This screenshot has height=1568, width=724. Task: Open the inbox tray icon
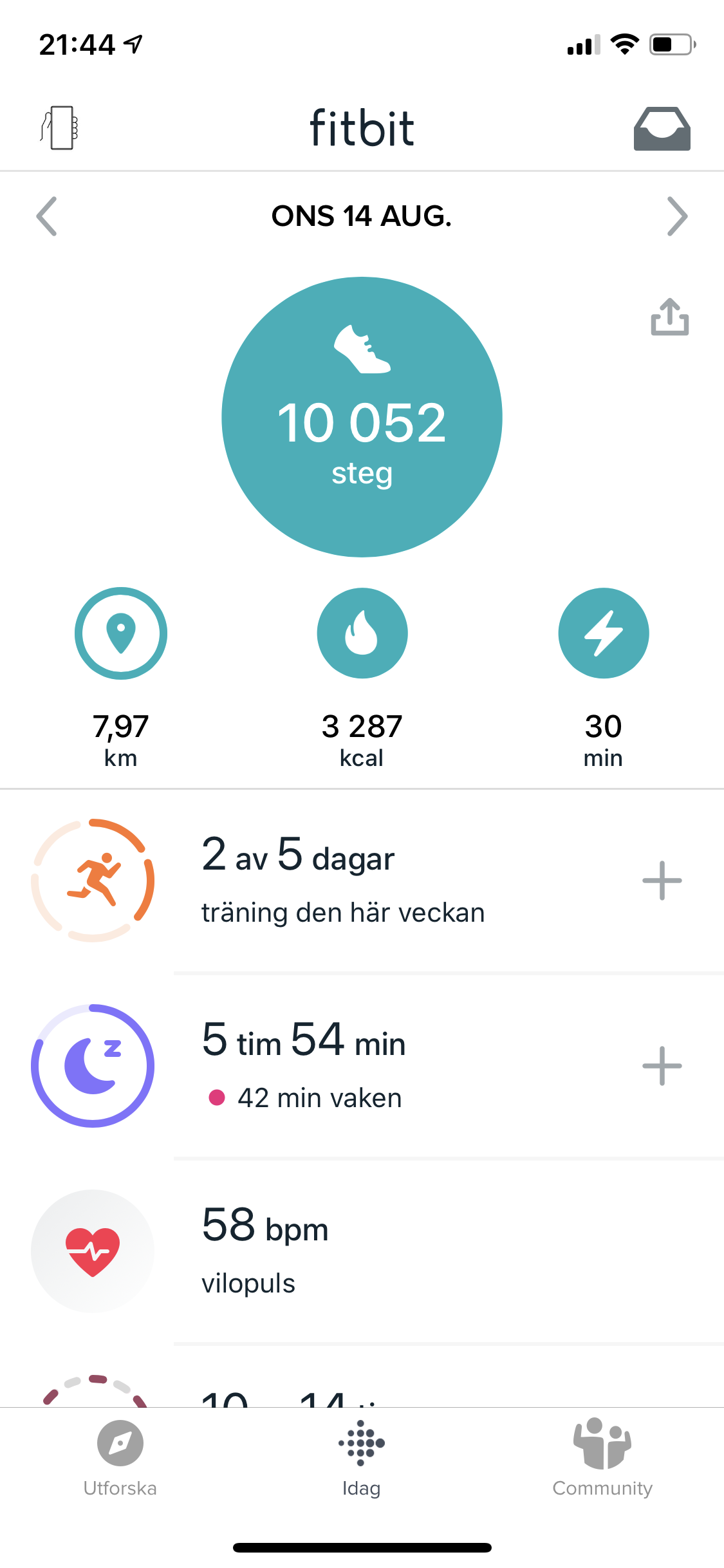pyautogui.click(x=662, y=129)
